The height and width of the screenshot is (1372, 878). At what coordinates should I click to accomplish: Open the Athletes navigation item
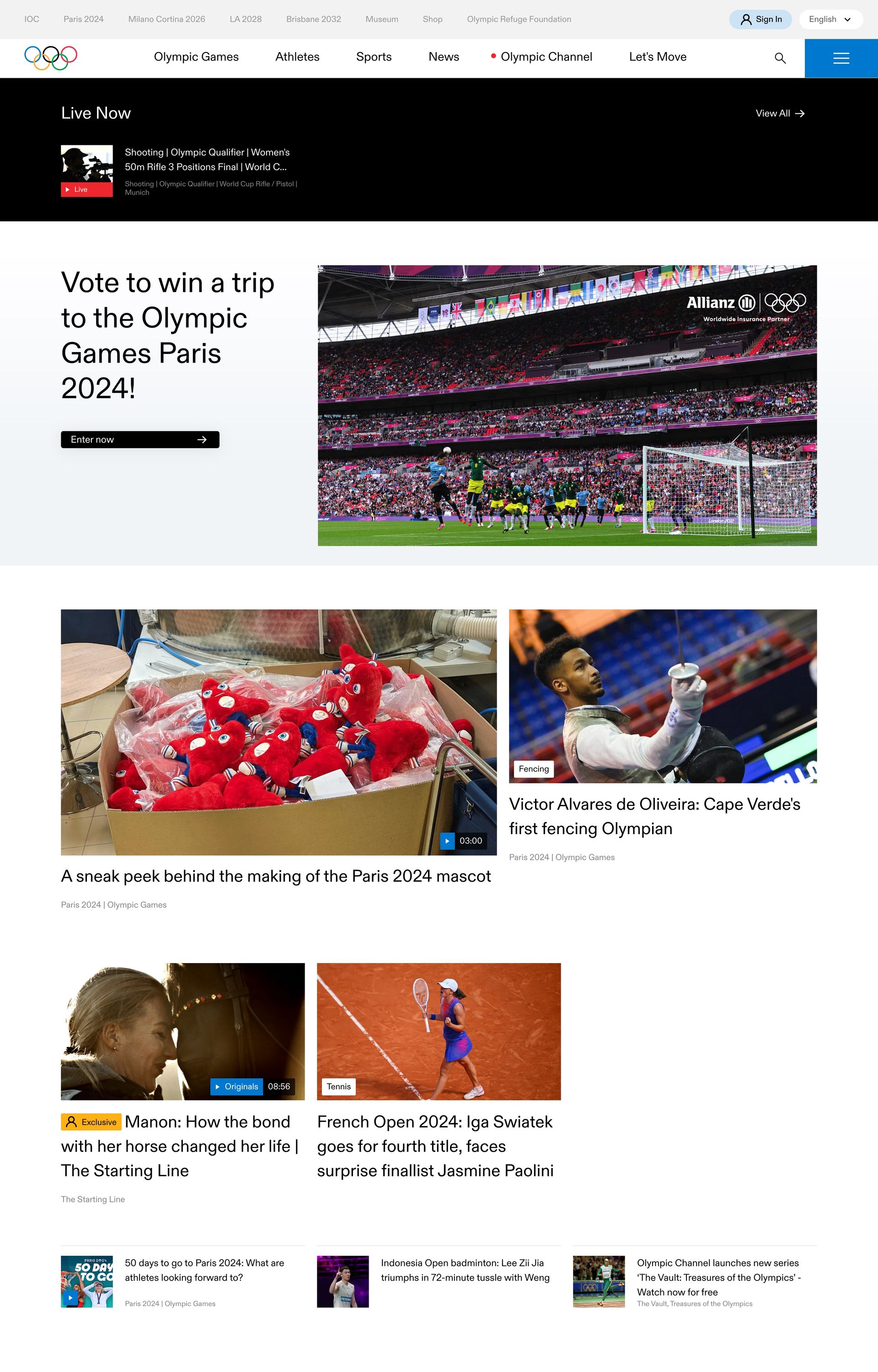[x=297, y=57]
